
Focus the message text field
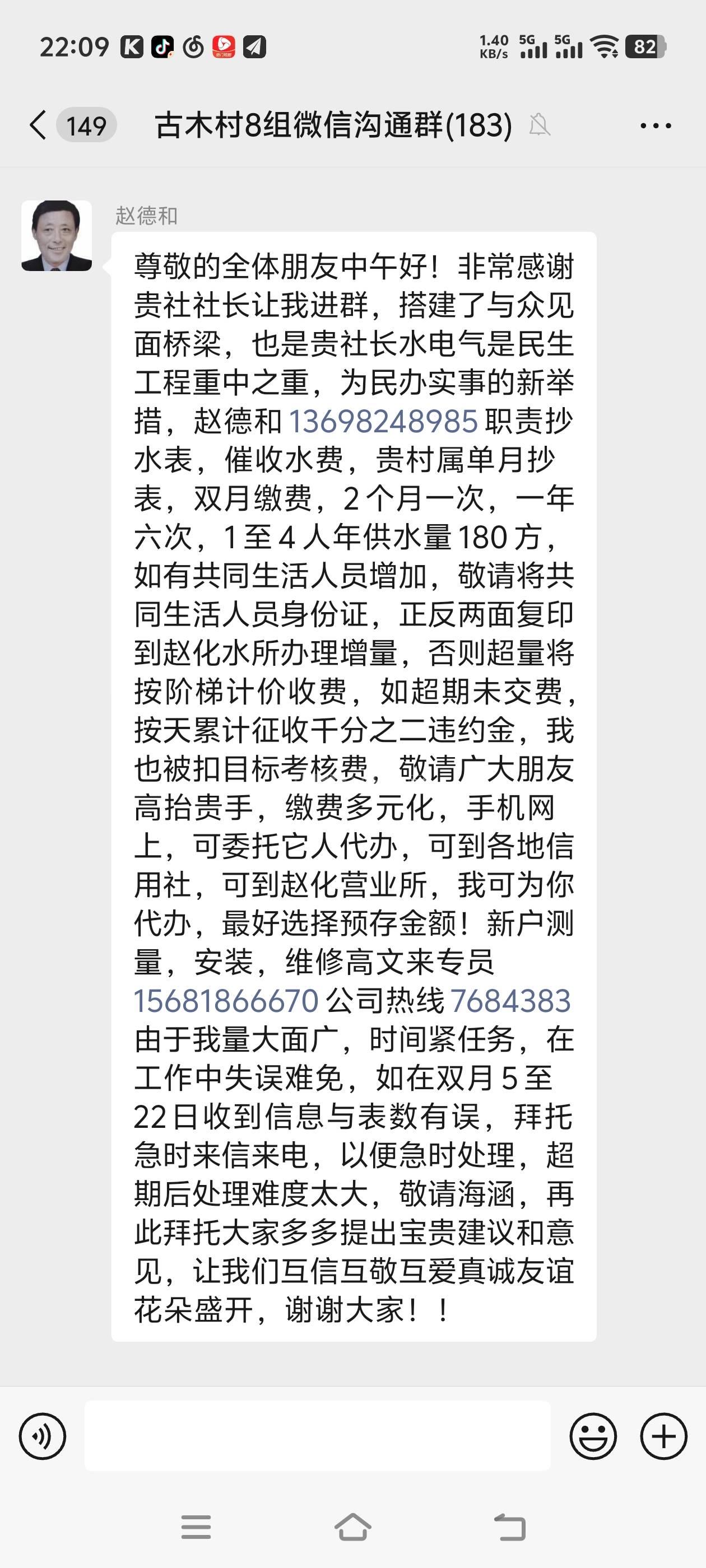(x=317, y=1436)
